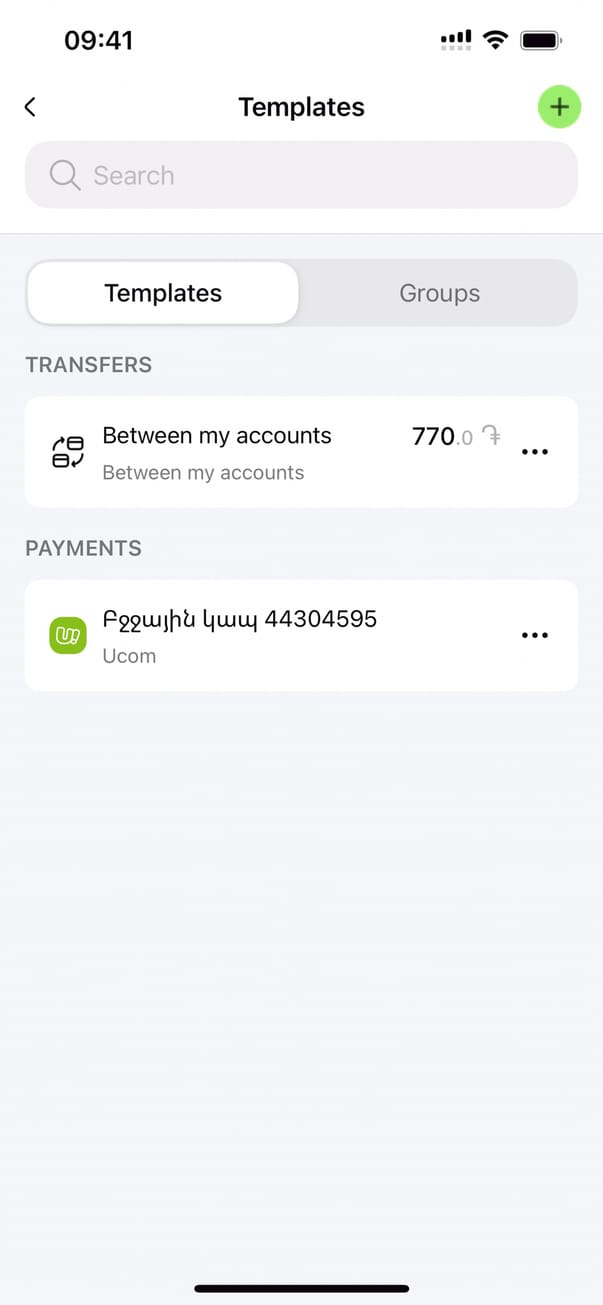The image size is (603, 1305).
Task: Add a new template with plus button
Action: click(559, 107)
